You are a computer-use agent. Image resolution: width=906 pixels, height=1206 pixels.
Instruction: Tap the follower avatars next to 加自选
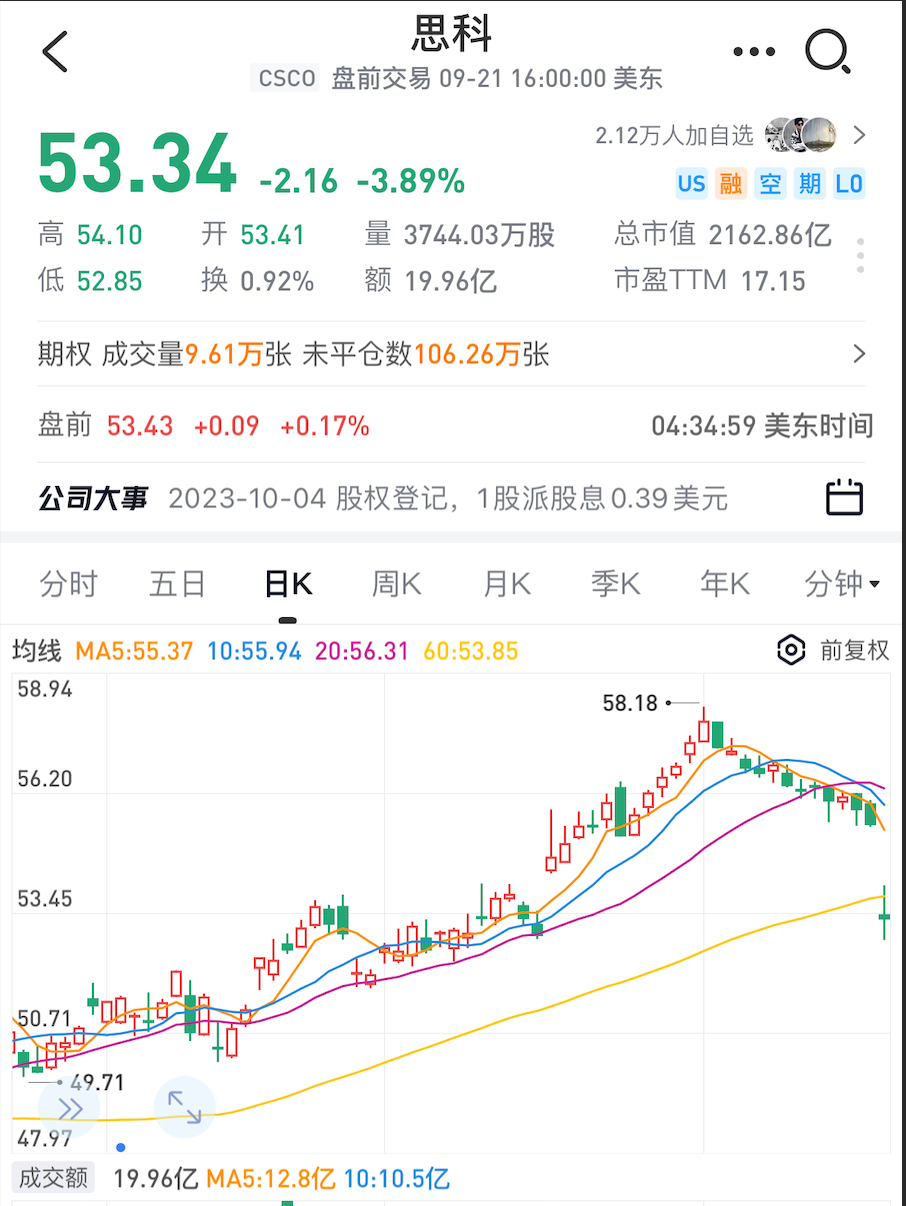pyautogui.click(x=800, y=136)
